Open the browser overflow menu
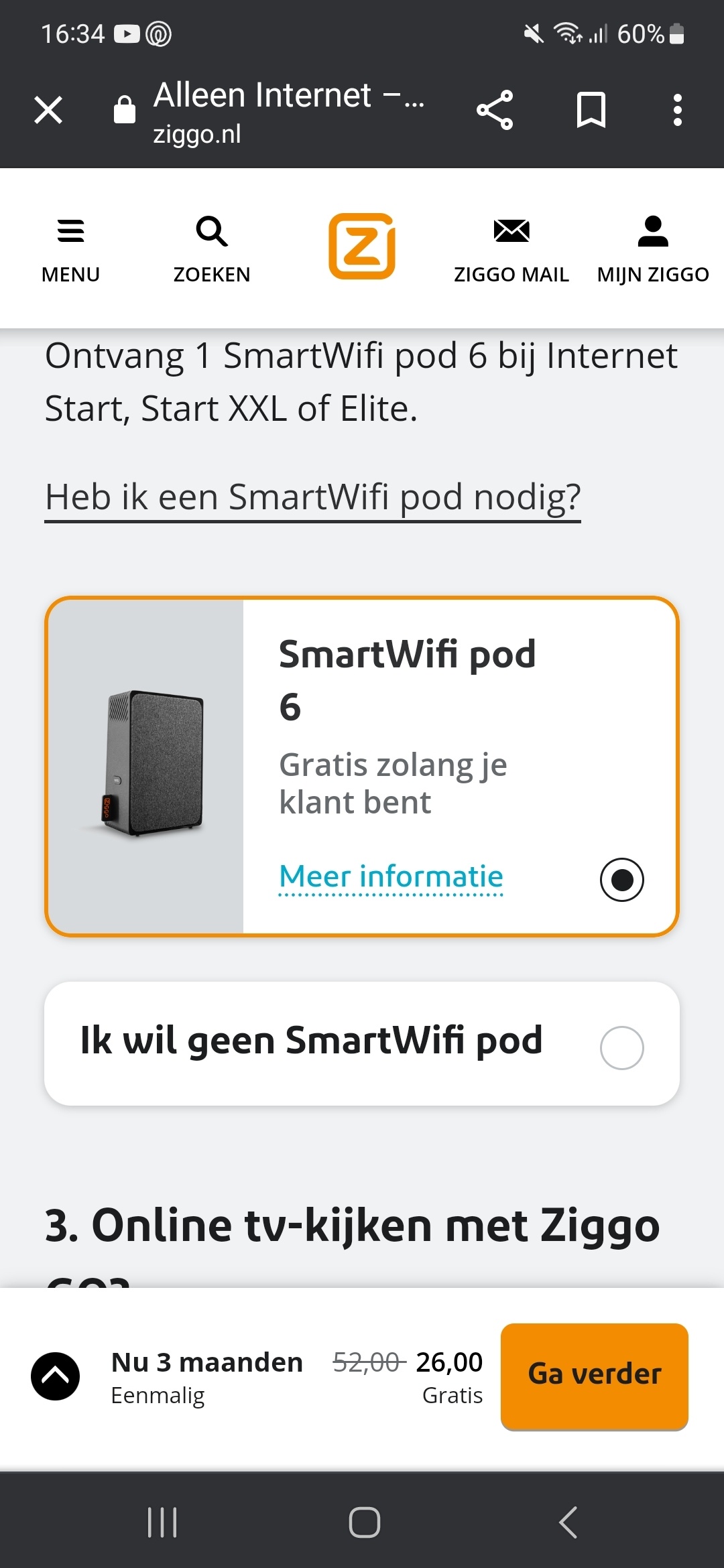724x1568 pixels. pyautogui.click(x=678, y=109)
